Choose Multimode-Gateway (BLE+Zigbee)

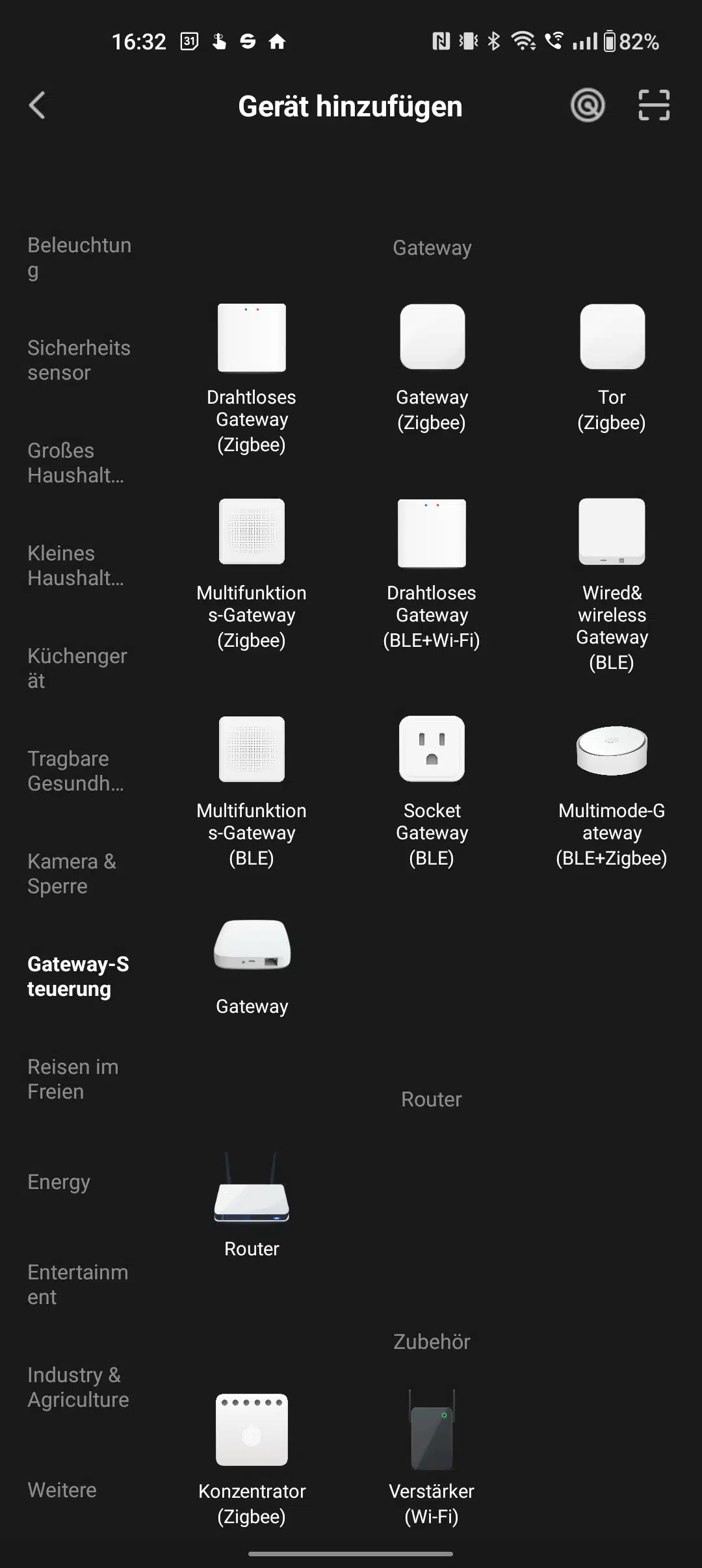612,793
